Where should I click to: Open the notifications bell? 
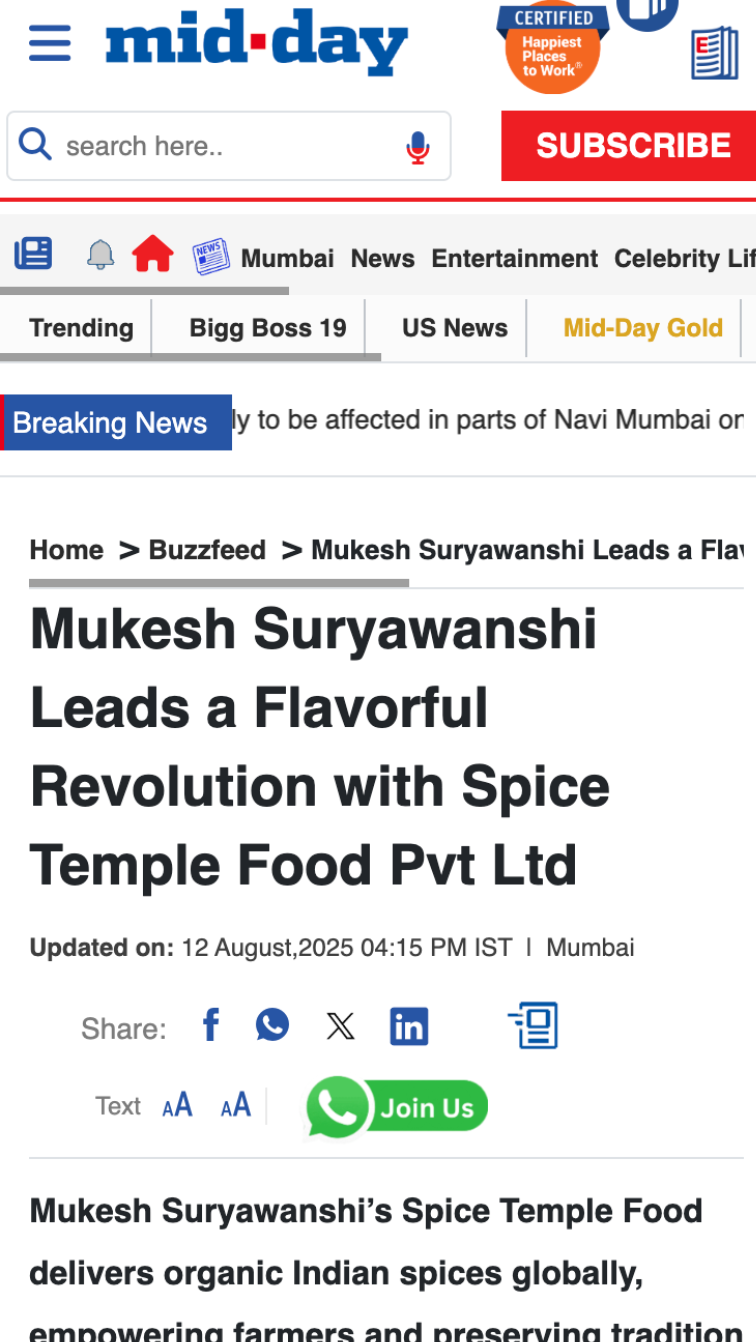(100, 256)
